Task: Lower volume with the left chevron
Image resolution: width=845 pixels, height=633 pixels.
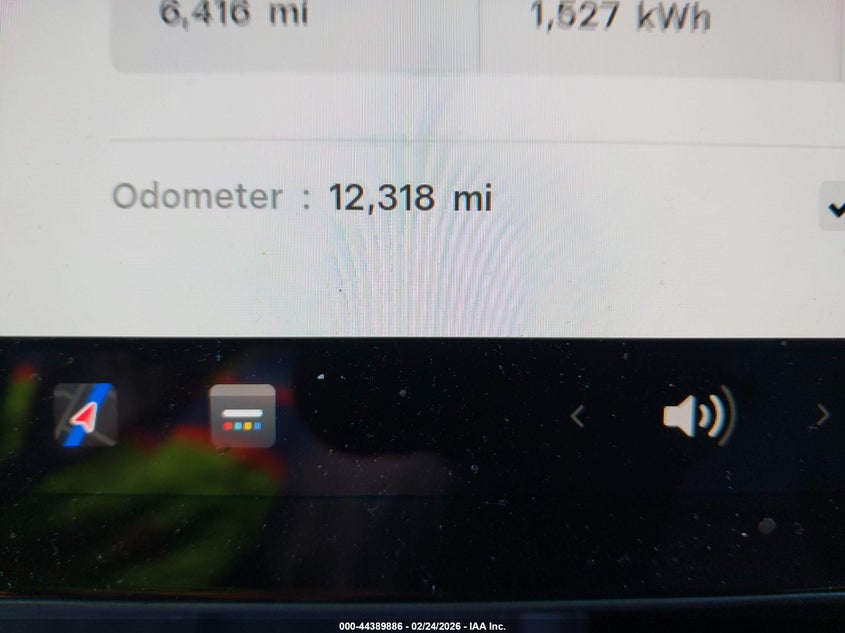Action: click(577, 416)
